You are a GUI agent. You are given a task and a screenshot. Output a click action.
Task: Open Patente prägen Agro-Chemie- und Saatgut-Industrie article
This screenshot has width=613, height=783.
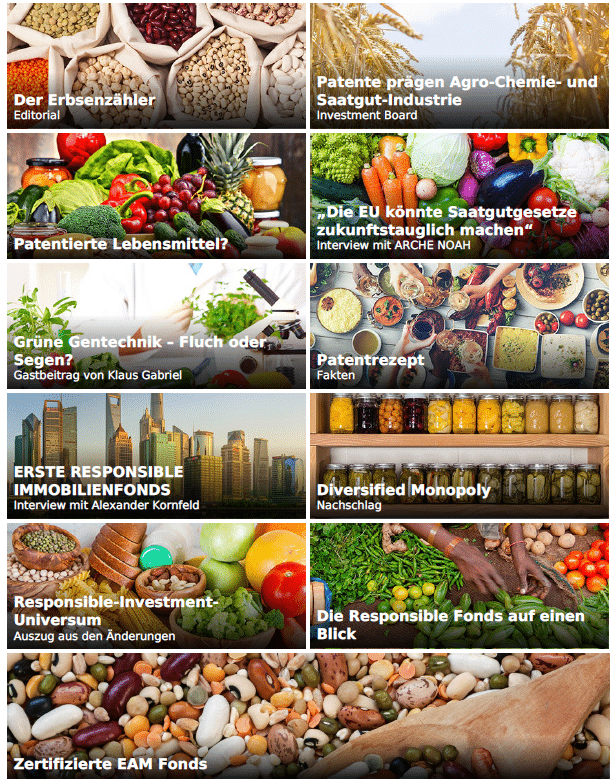(x=459, y=66)
